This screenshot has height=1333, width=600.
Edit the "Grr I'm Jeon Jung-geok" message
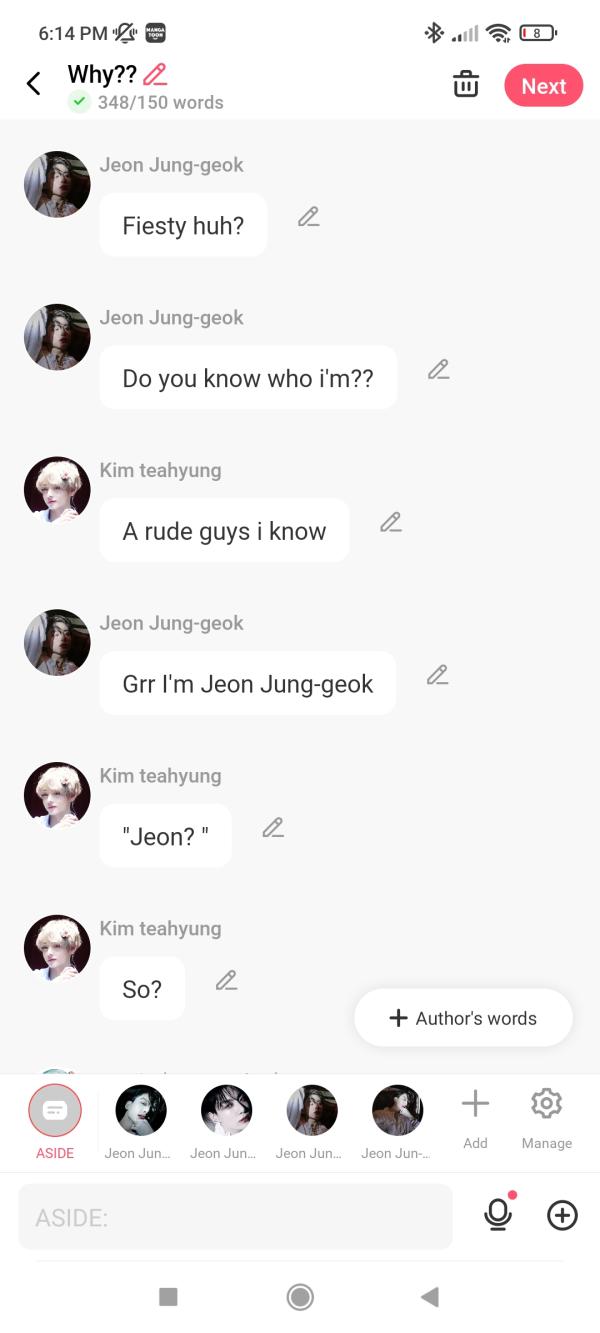[x=437, y=675]
